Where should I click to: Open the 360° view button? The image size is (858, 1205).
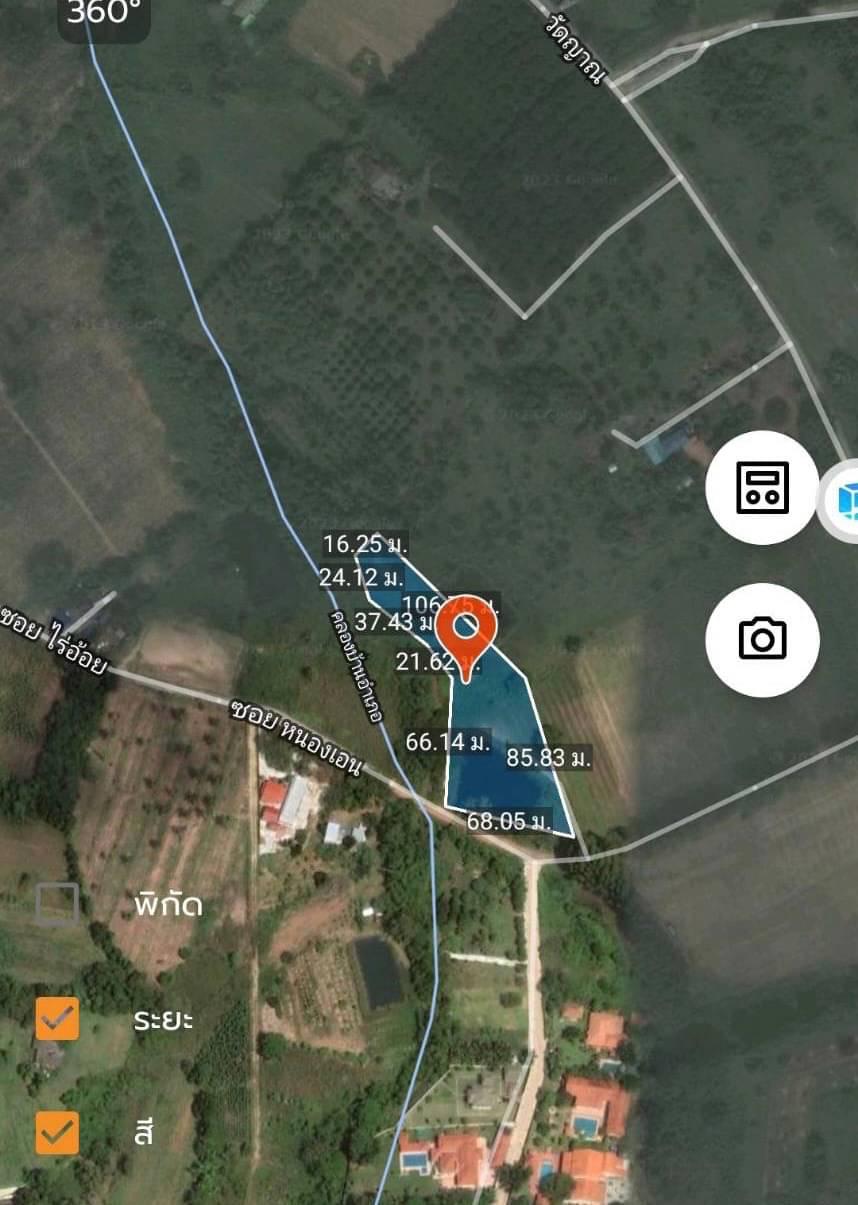pos(104,15)
